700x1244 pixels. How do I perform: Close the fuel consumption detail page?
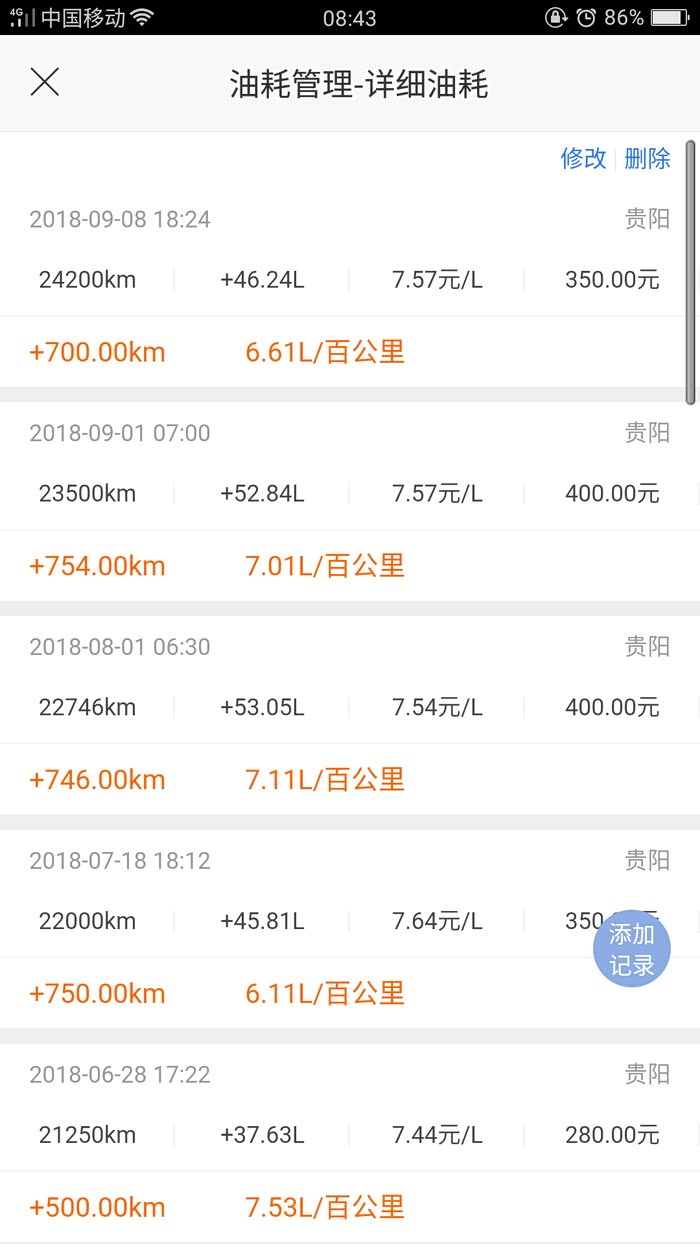tap(45, 83)
